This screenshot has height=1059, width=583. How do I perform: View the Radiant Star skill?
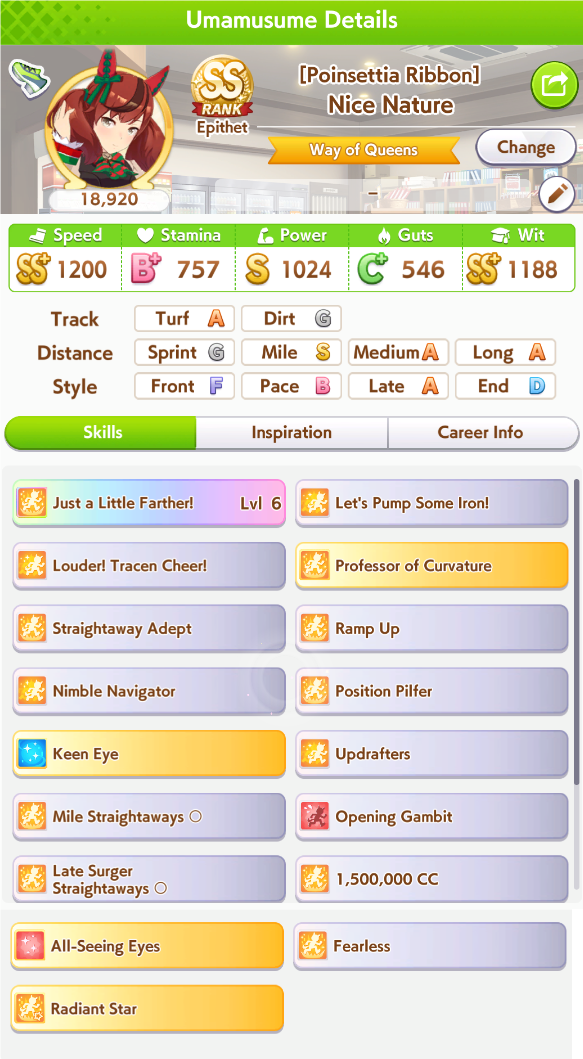click(x=147, y=1009)
